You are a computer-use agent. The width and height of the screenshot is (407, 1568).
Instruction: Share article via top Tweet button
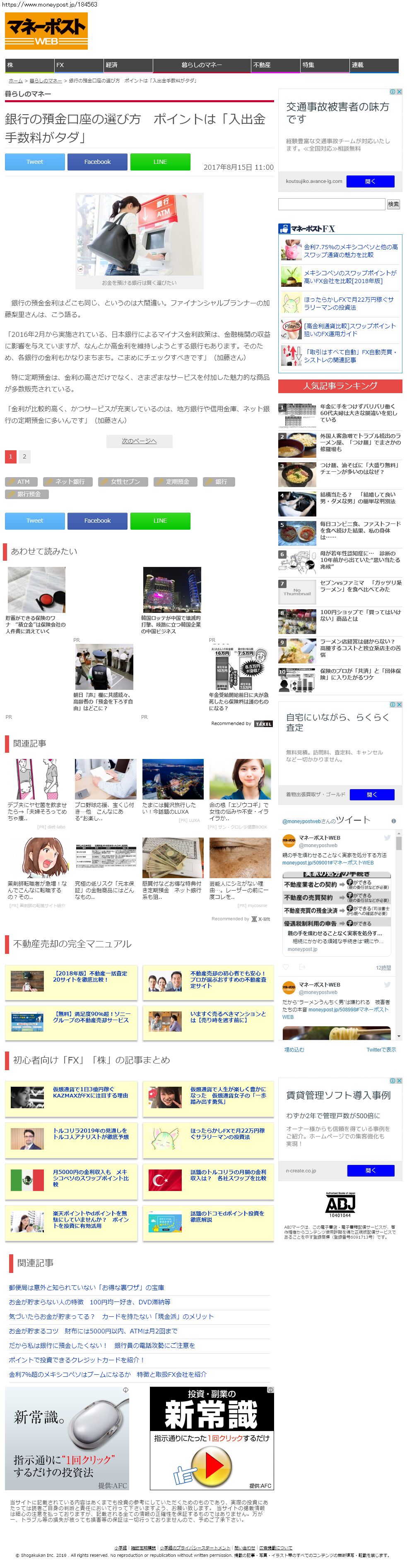coord(35,162)
